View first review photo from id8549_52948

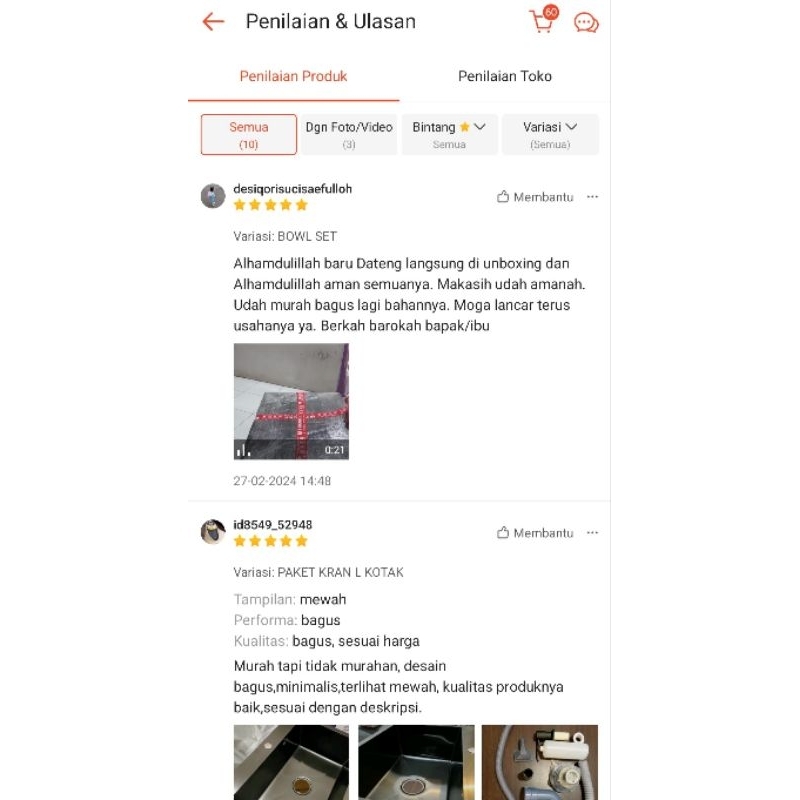(291, 762)
